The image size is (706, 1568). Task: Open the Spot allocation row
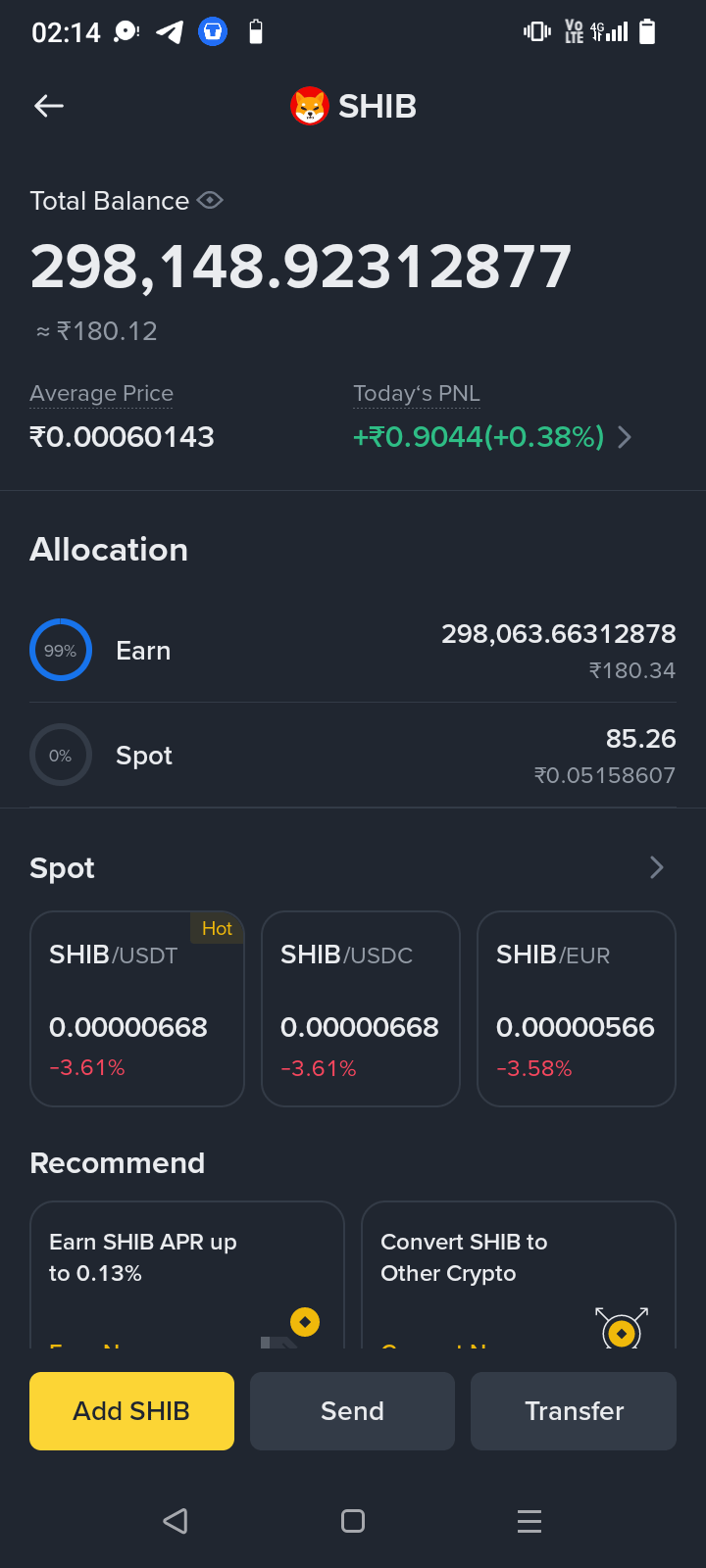click(x=353, y=756)
